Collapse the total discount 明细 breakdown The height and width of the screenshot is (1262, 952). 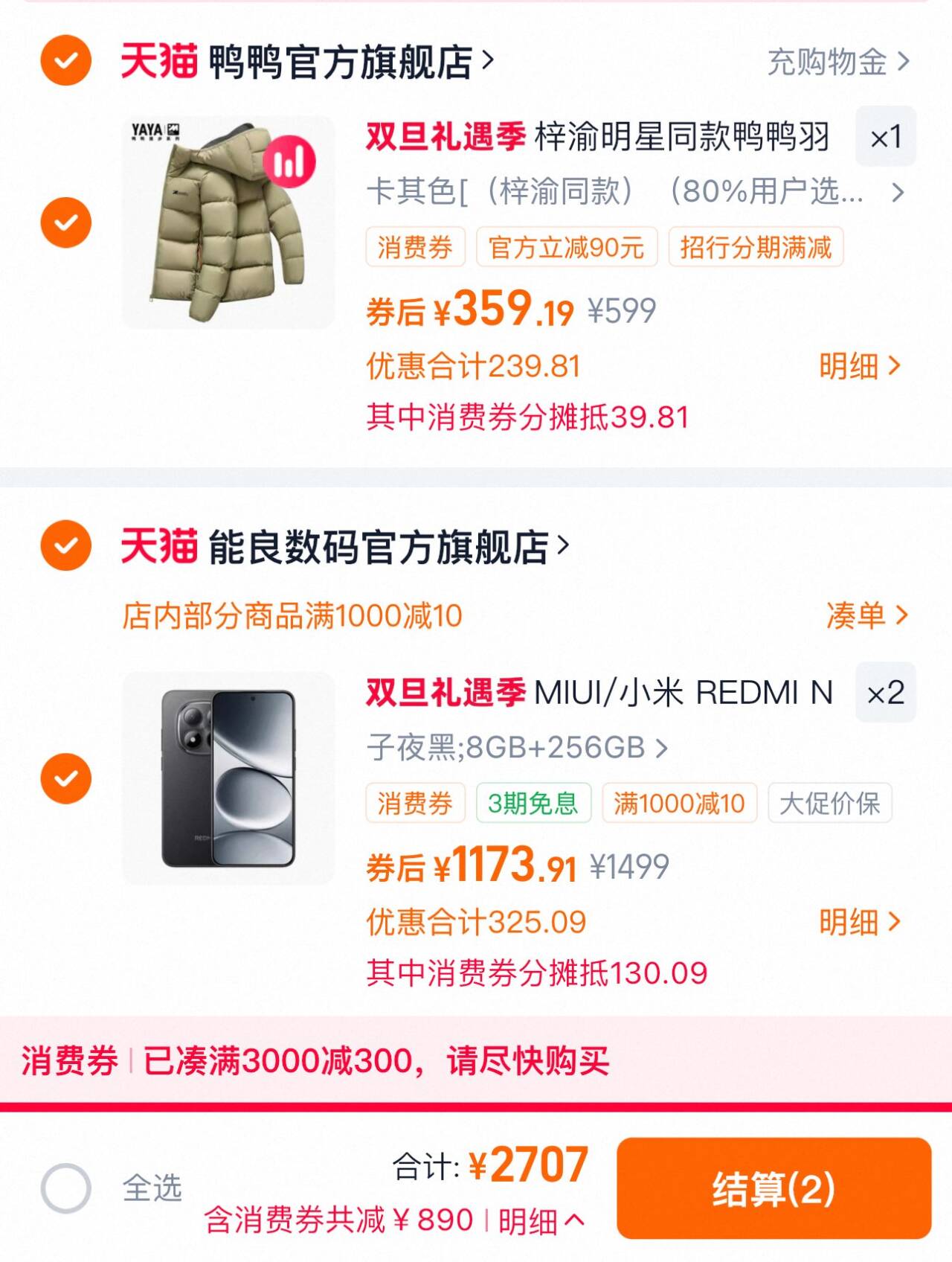coord(541,1220)
